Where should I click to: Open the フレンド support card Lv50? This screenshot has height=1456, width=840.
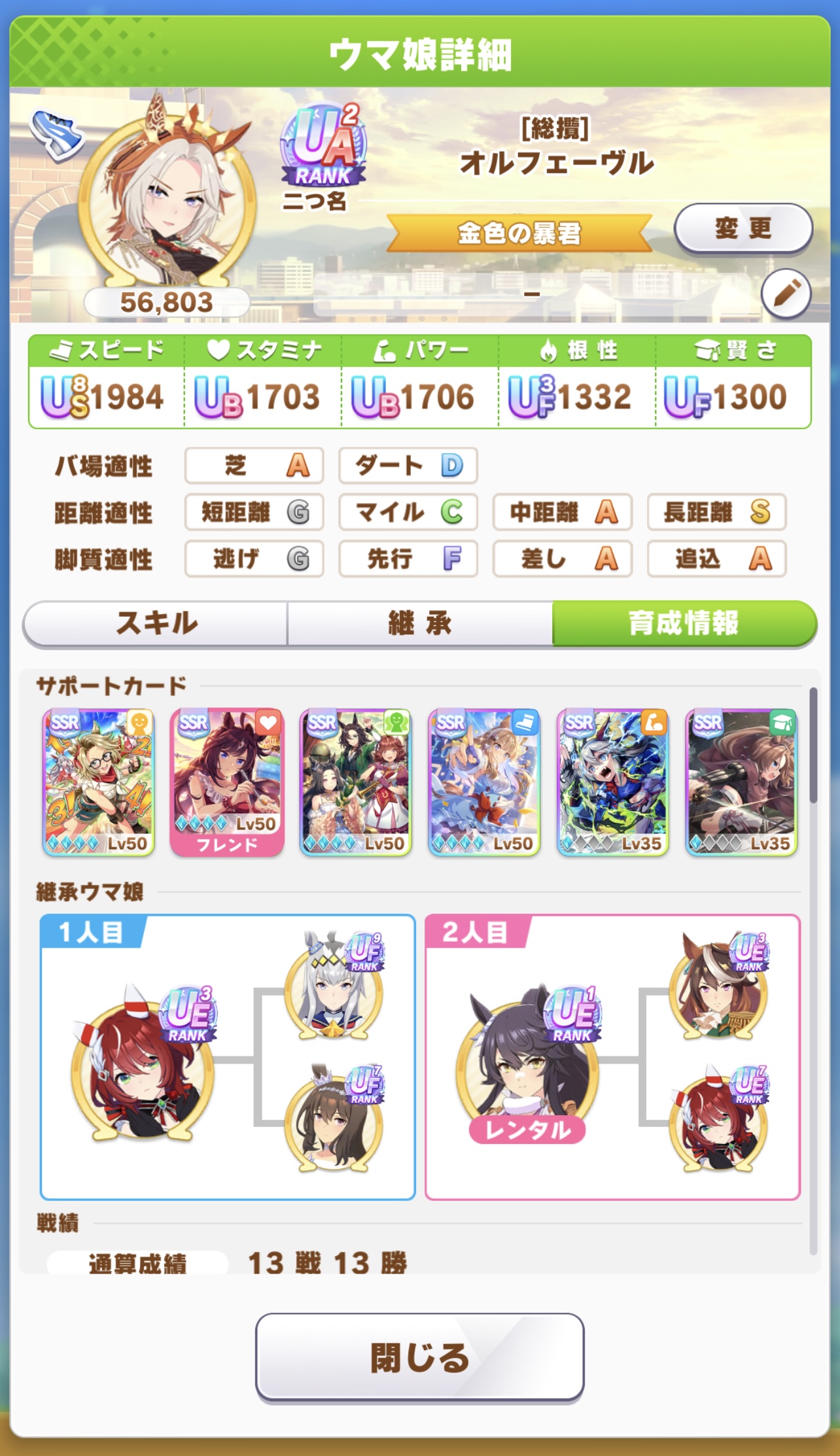click(227, 782)
